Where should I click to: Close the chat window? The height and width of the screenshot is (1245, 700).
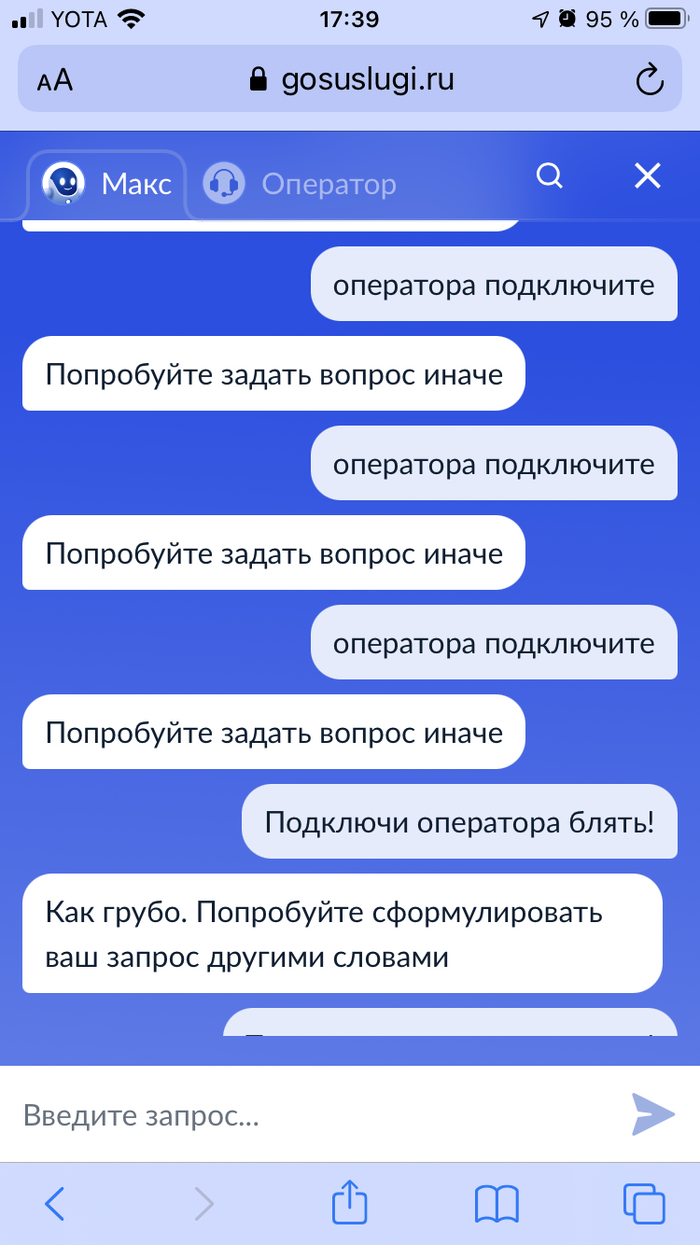pos(648,176)
